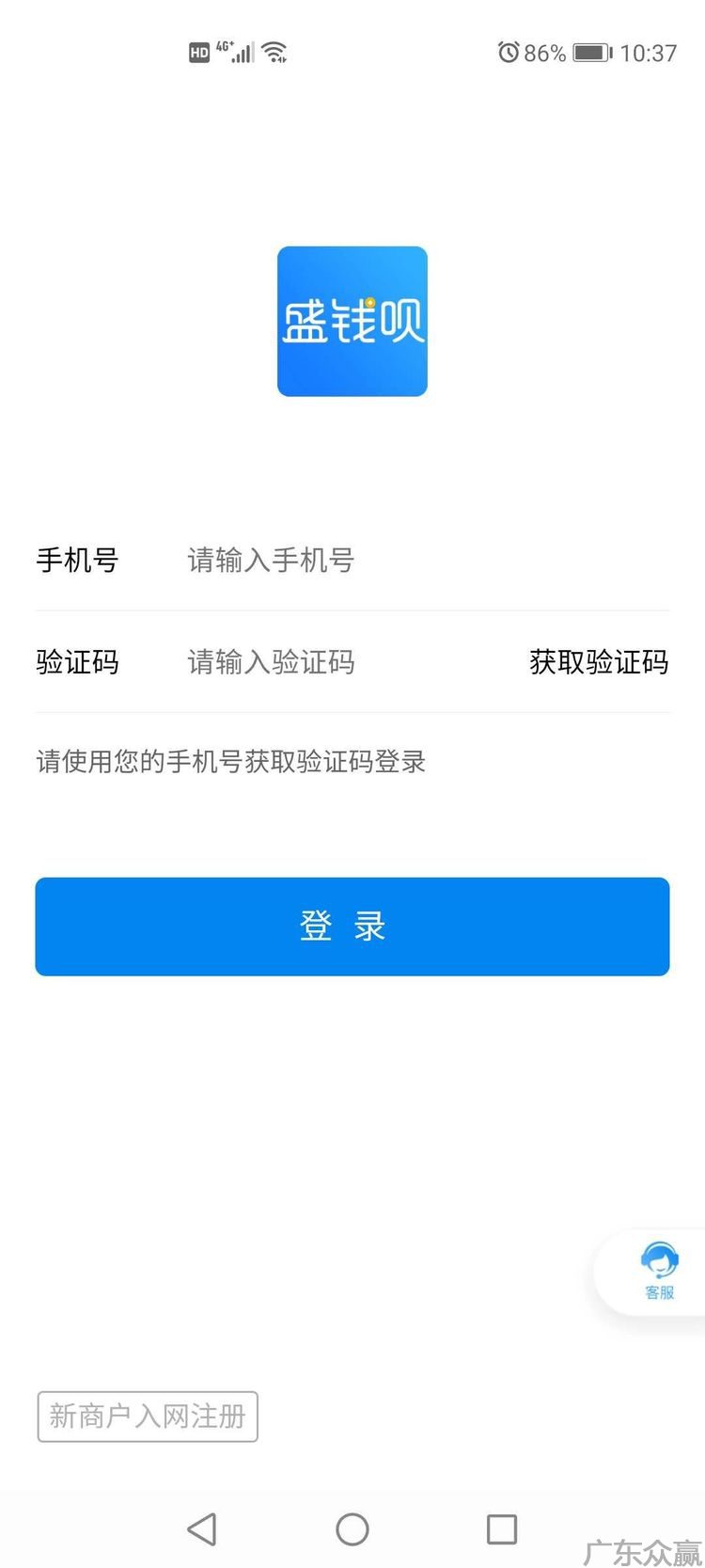This screenshot has width=705, height=1568.
Task: Open 客服 customer service
Action: [659, 1271]
